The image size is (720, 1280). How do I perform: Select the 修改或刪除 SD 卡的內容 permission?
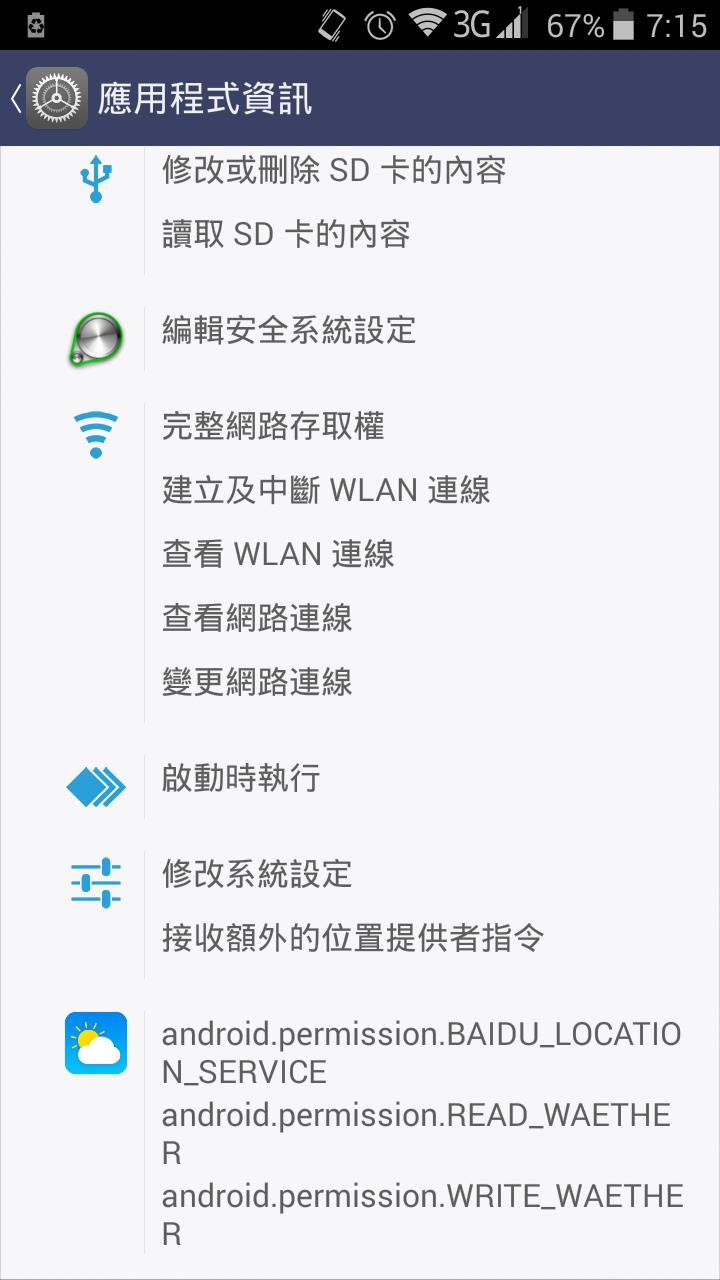(x=333, y=172)
